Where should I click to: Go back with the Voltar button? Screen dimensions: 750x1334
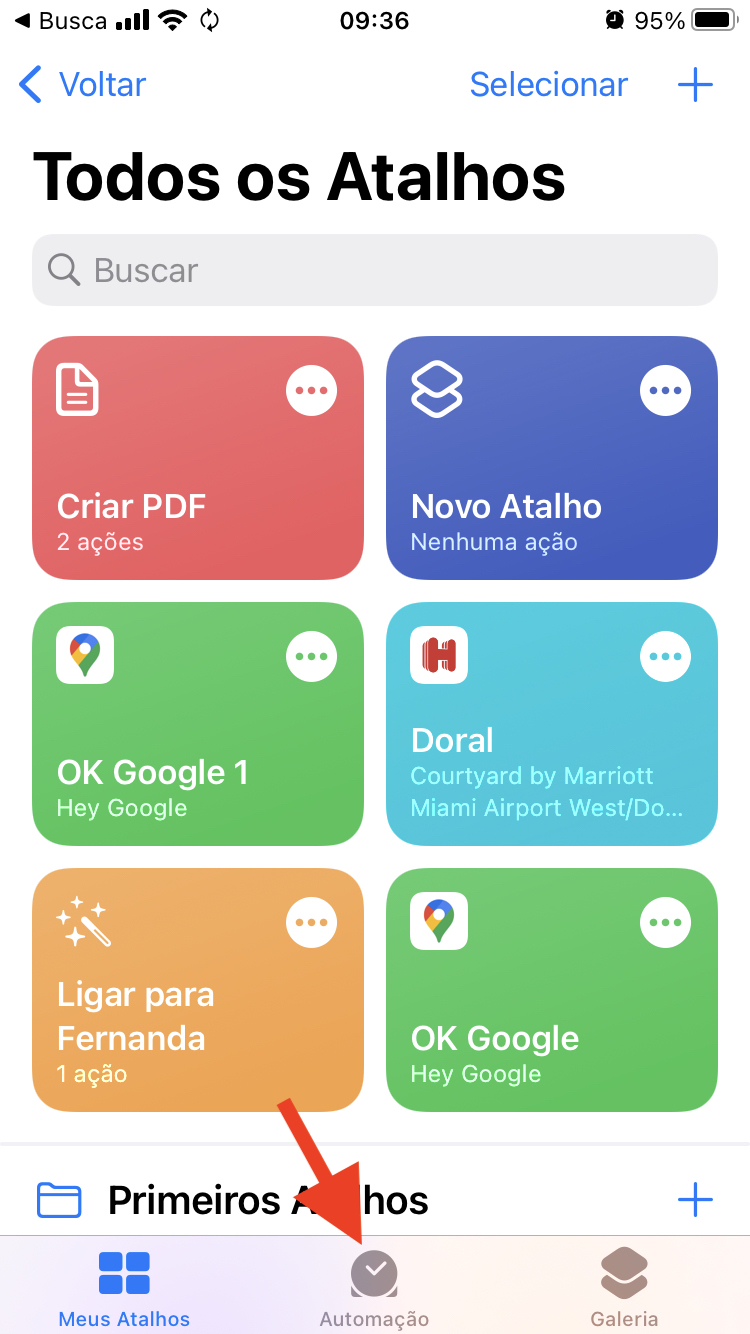(83, 85)
